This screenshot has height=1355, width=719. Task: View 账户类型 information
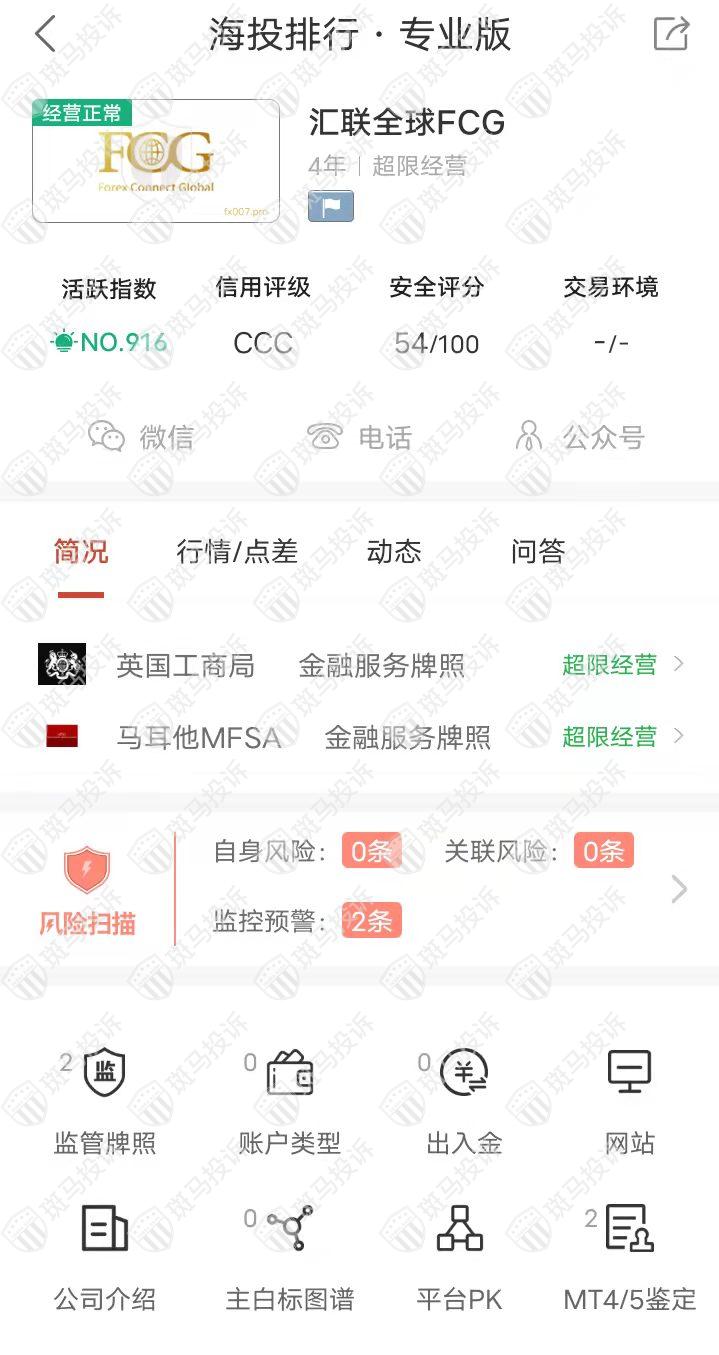[289, 1100]
